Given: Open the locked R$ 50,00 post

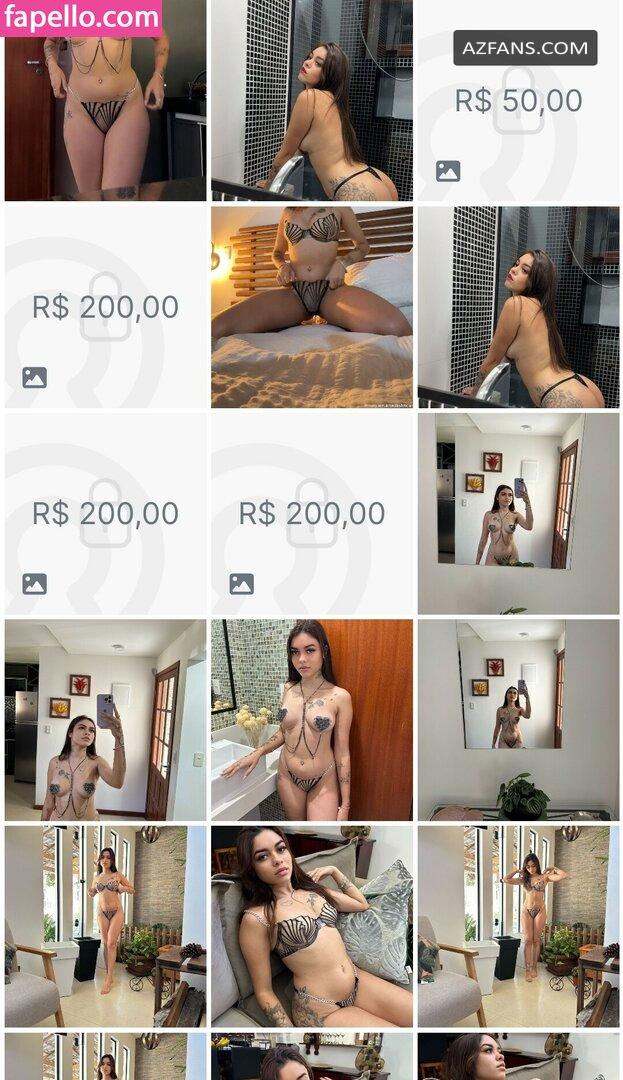Looking at the screenshot, I should point(518,101).
